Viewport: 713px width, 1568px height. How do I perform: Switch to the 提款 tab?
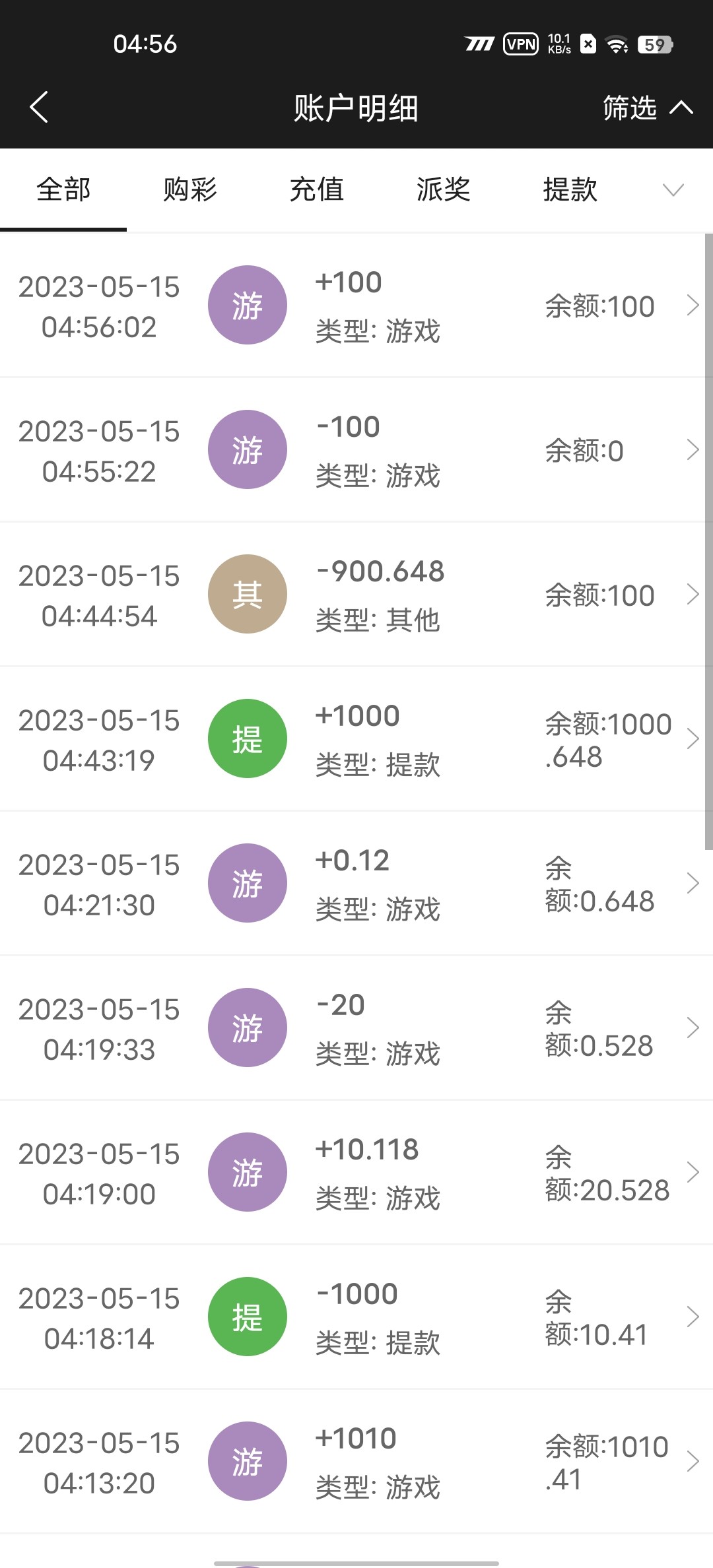coord(570,190)
